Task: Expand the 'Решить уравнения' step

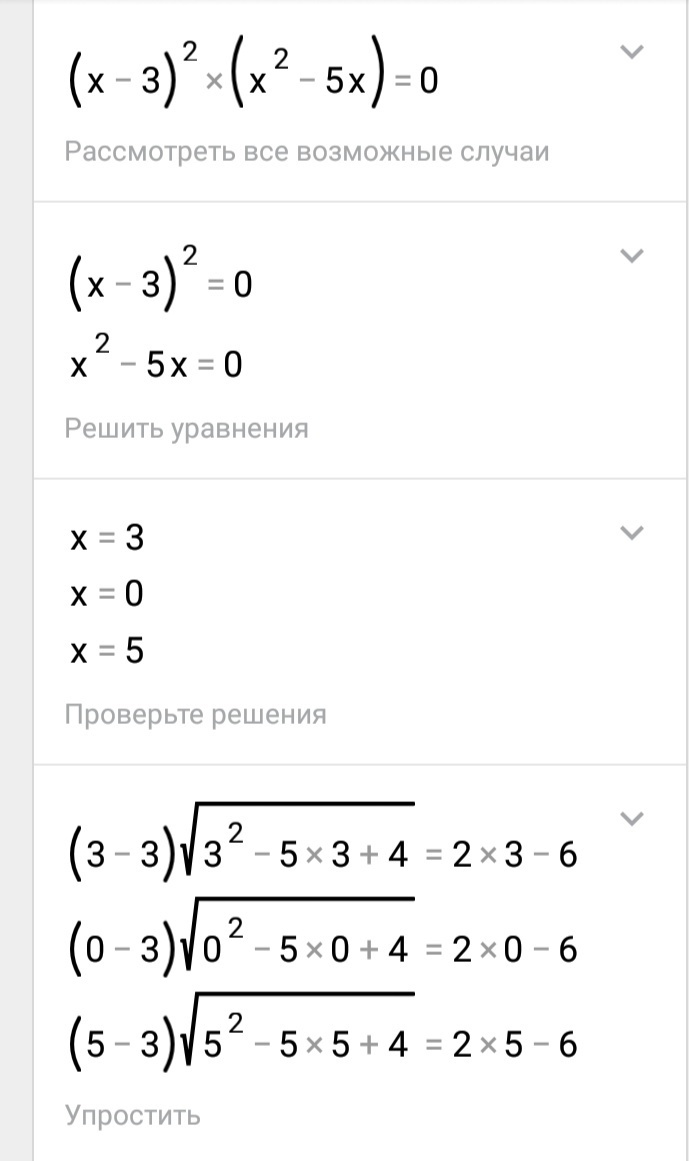Action: click(631, 255)
